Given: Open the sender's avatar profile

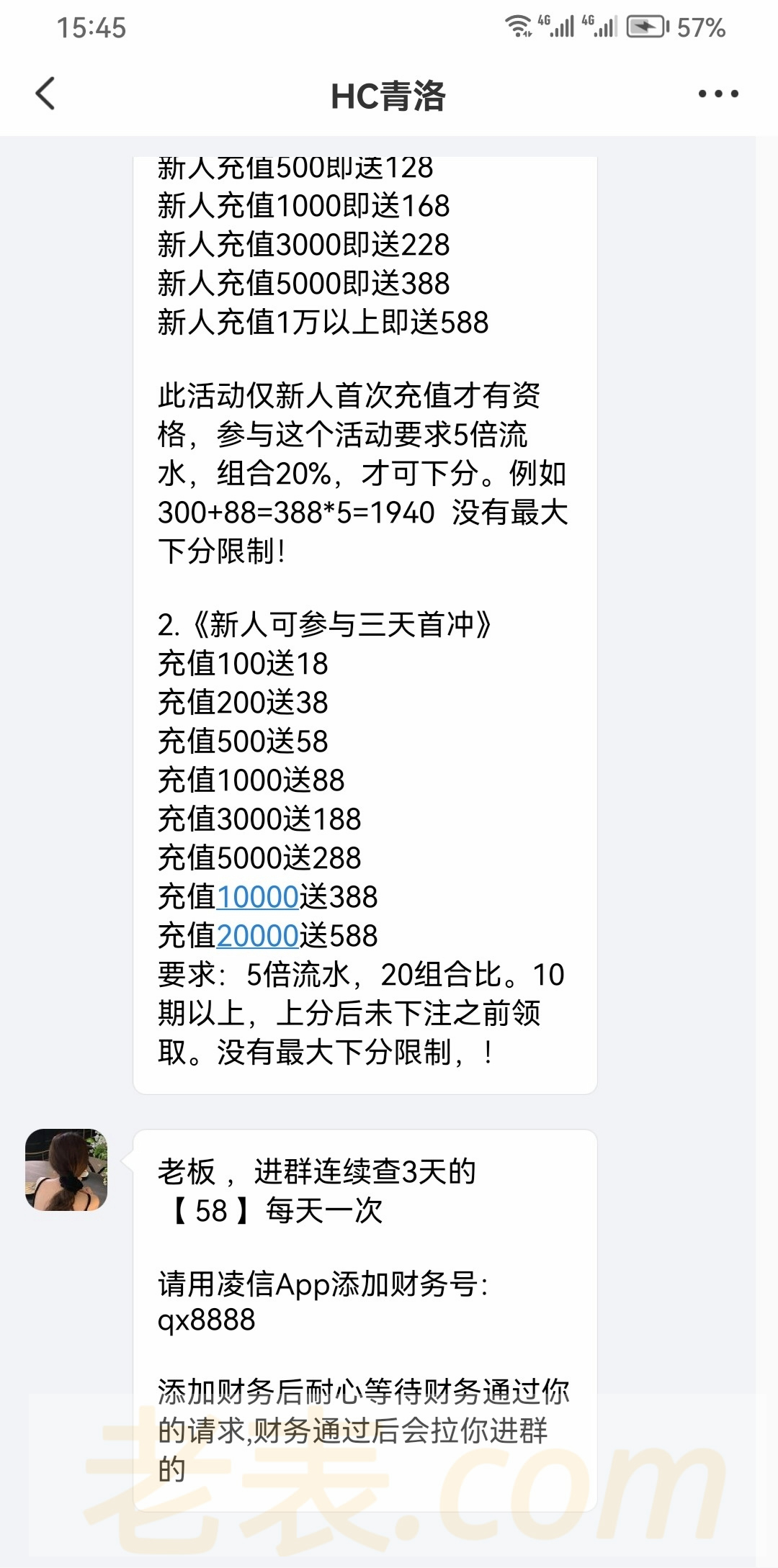Looking at the screenshot, I should pos(66,1170).
